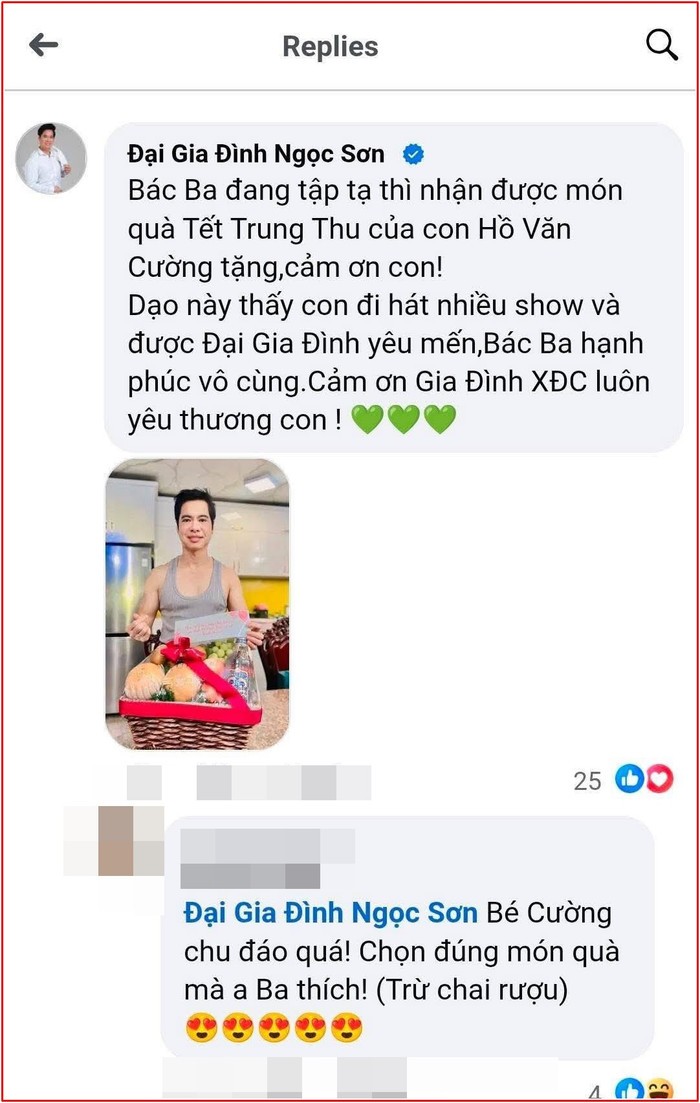Go back from Replies

click(44, 45)
